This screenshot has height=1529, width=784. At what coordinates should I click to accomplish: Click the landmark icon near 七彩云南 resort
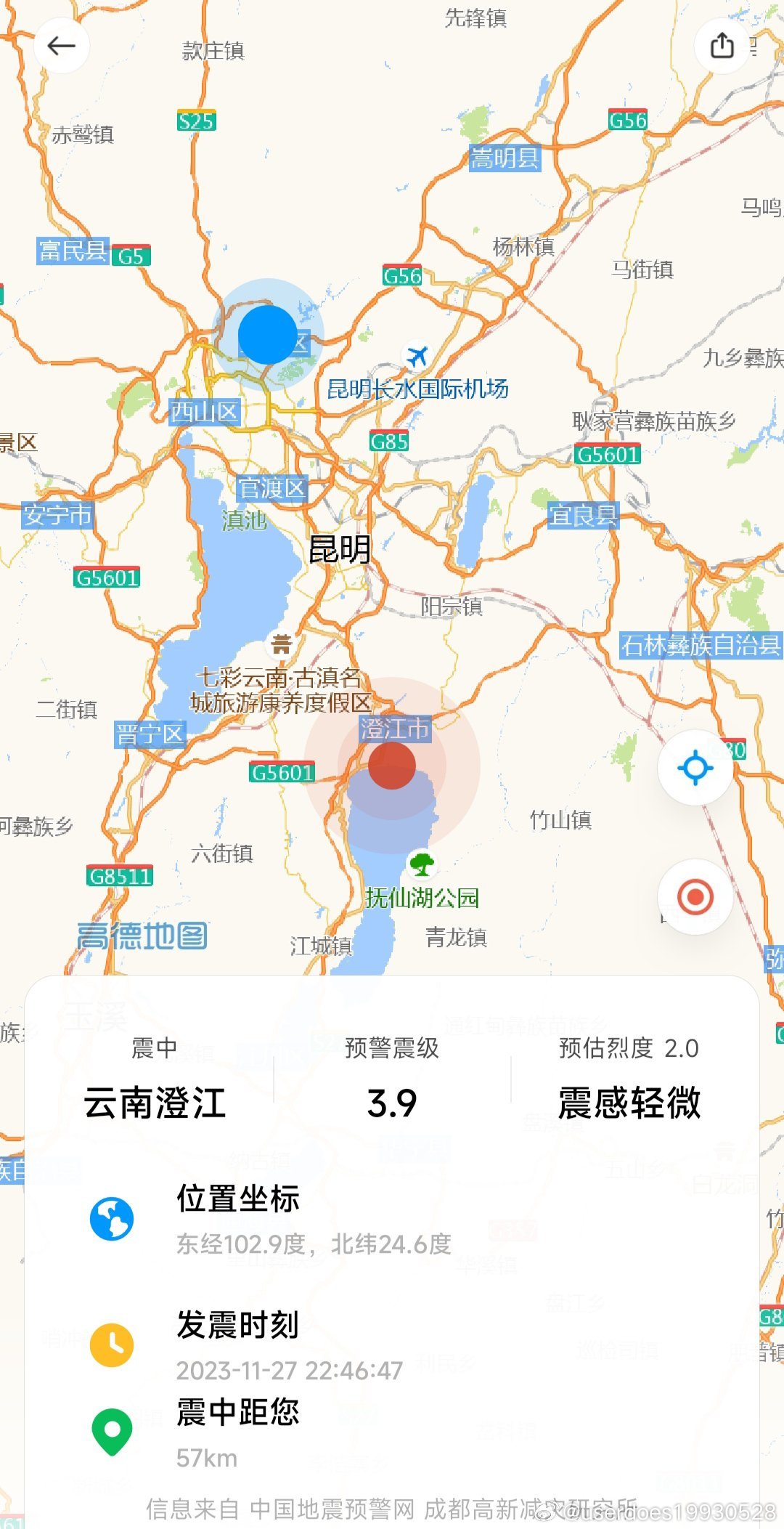[x=282, y=644]
